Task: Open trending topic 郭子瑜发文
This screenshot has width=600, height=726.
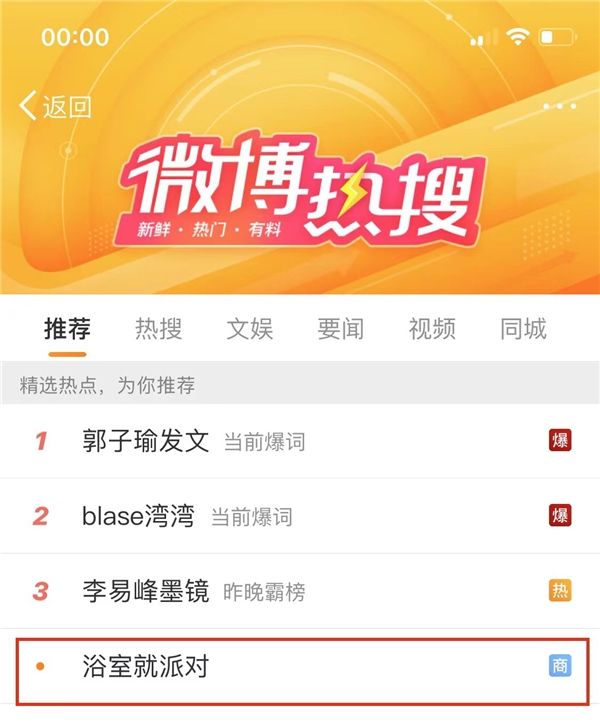Action: point(146,441)
